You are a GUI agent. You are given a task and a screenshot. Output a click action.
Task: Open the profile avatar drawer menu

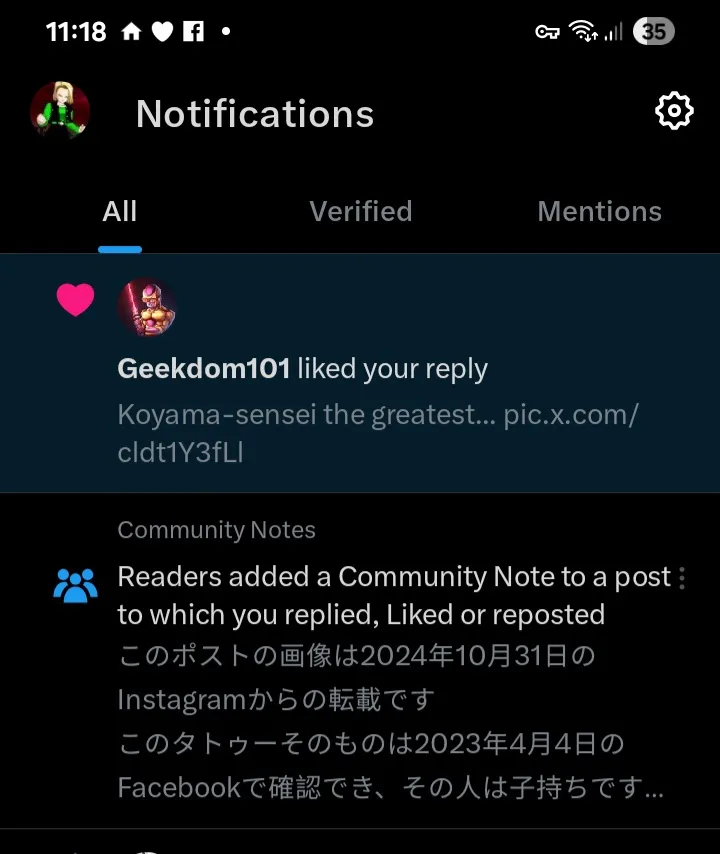tap(60, 111)
